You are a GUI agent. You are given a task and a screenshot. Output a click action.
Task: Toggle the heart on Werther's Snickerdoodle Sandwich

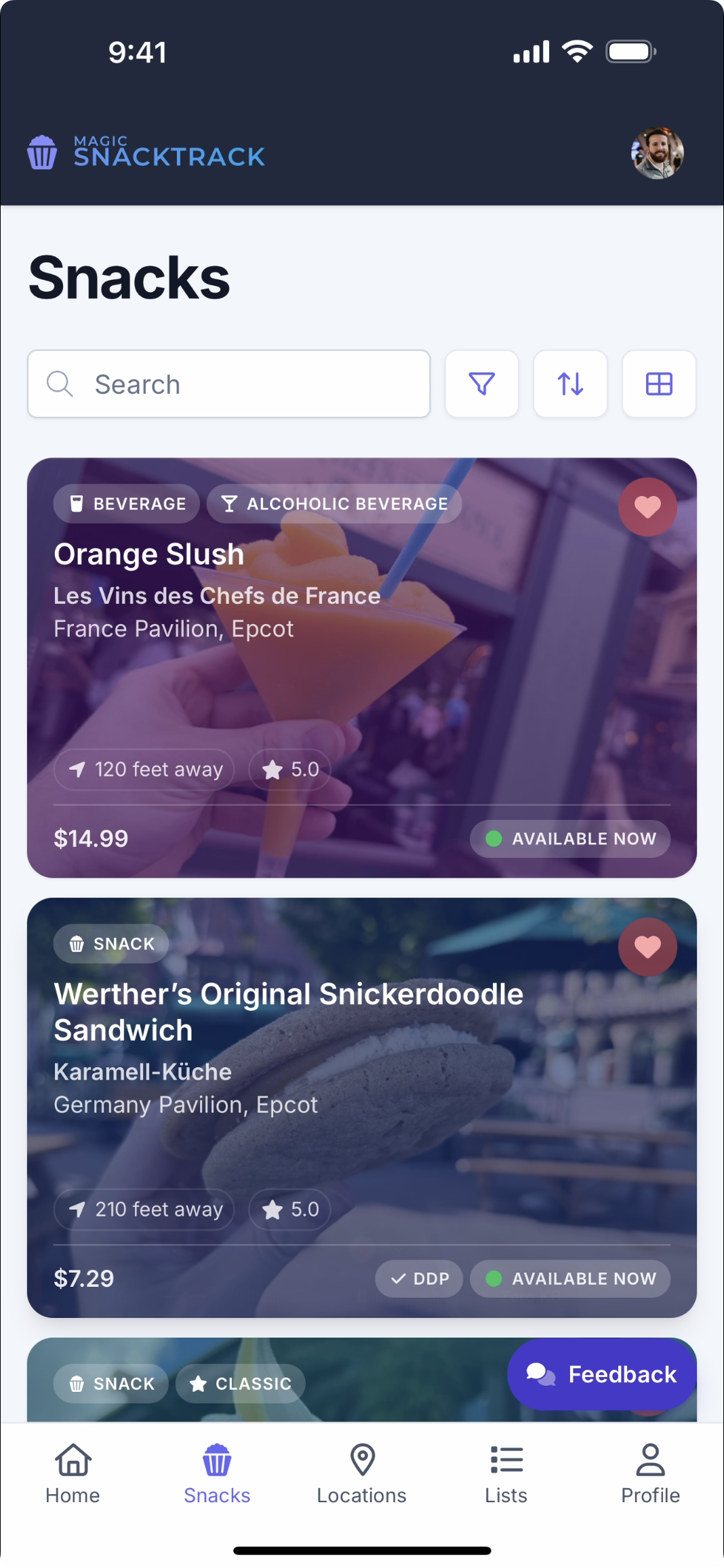(647, 947)
